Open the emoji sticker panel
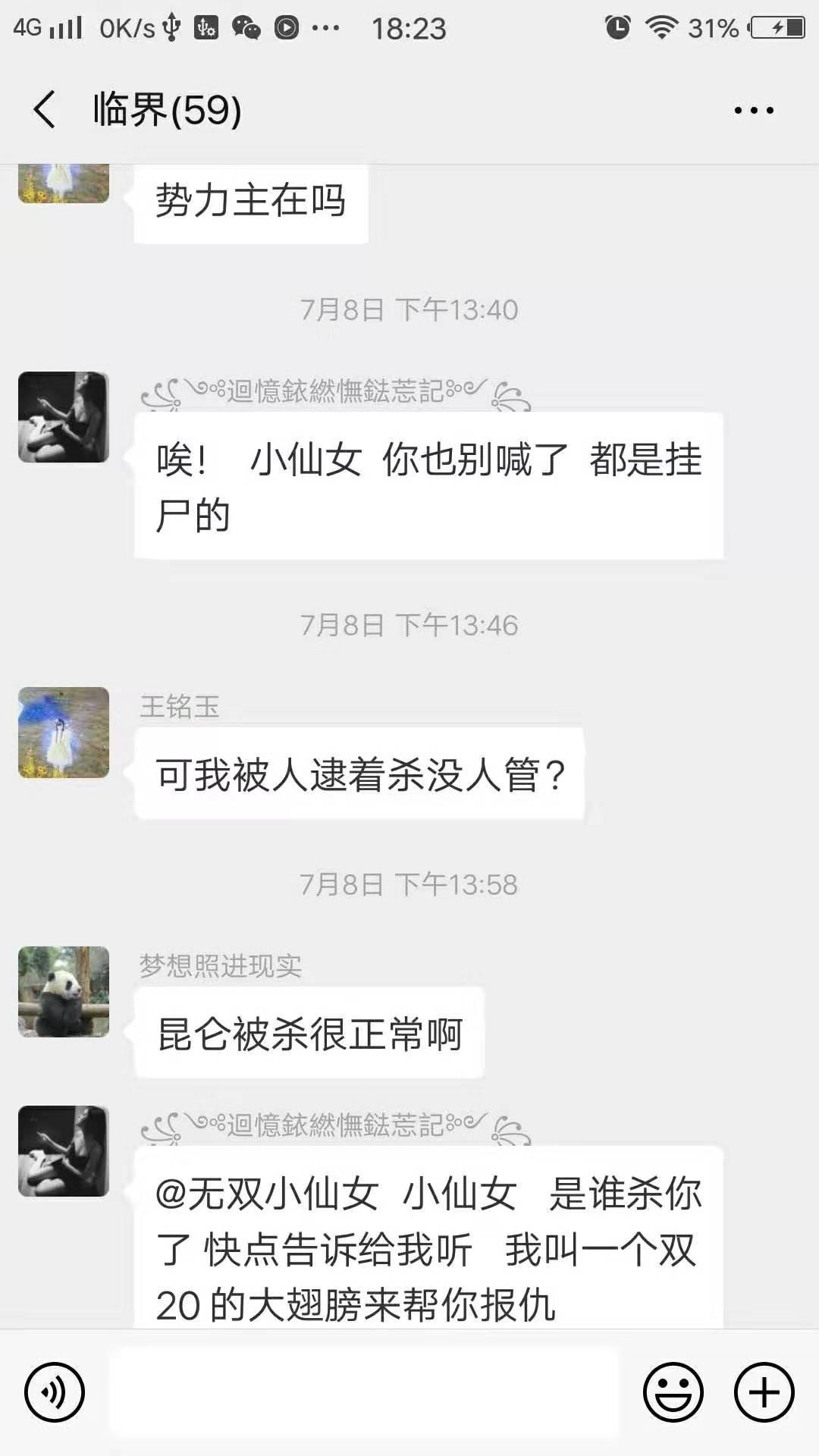 [673, 1392]
